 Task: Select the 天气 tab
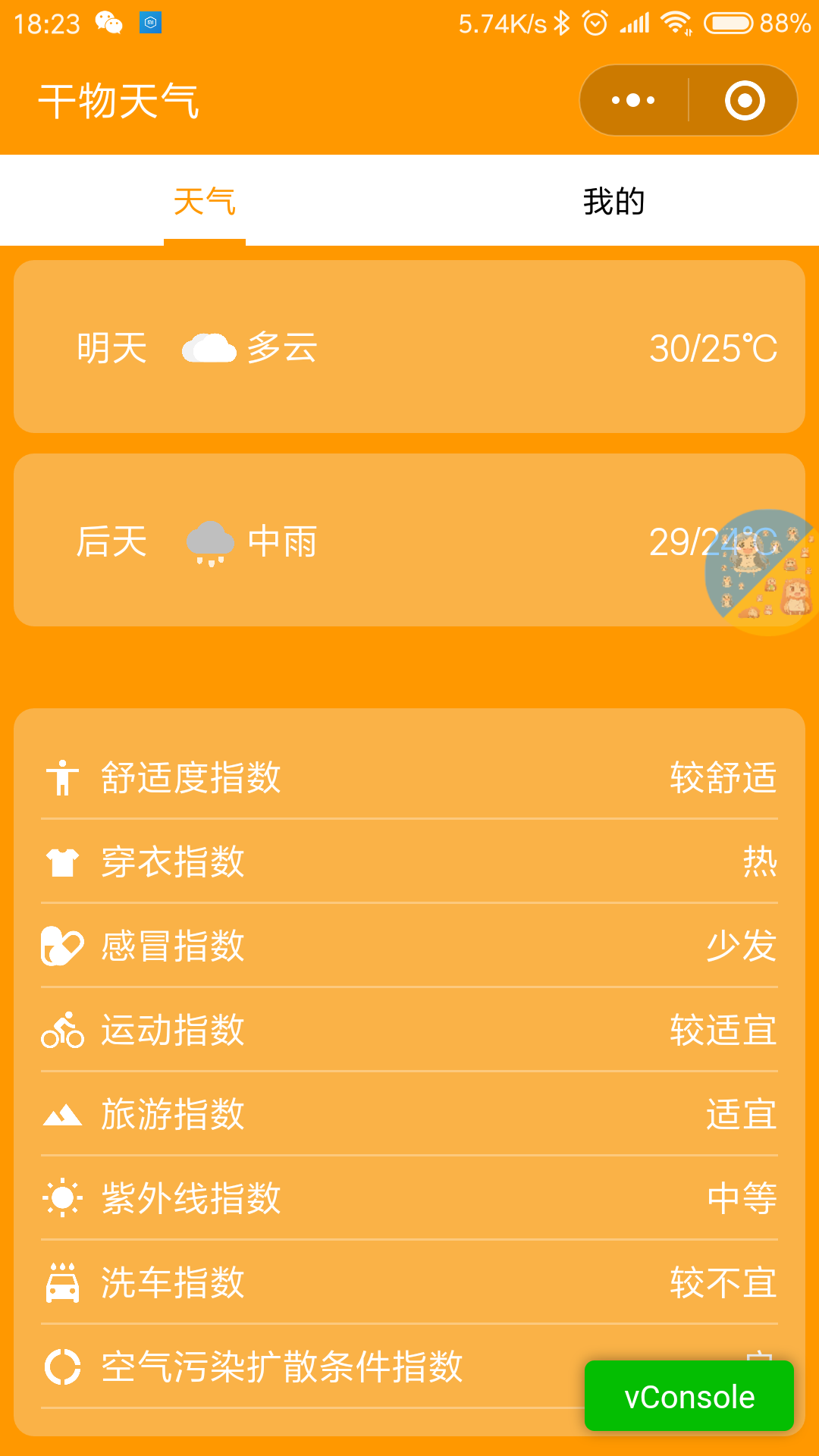click(x=205, y=201)
